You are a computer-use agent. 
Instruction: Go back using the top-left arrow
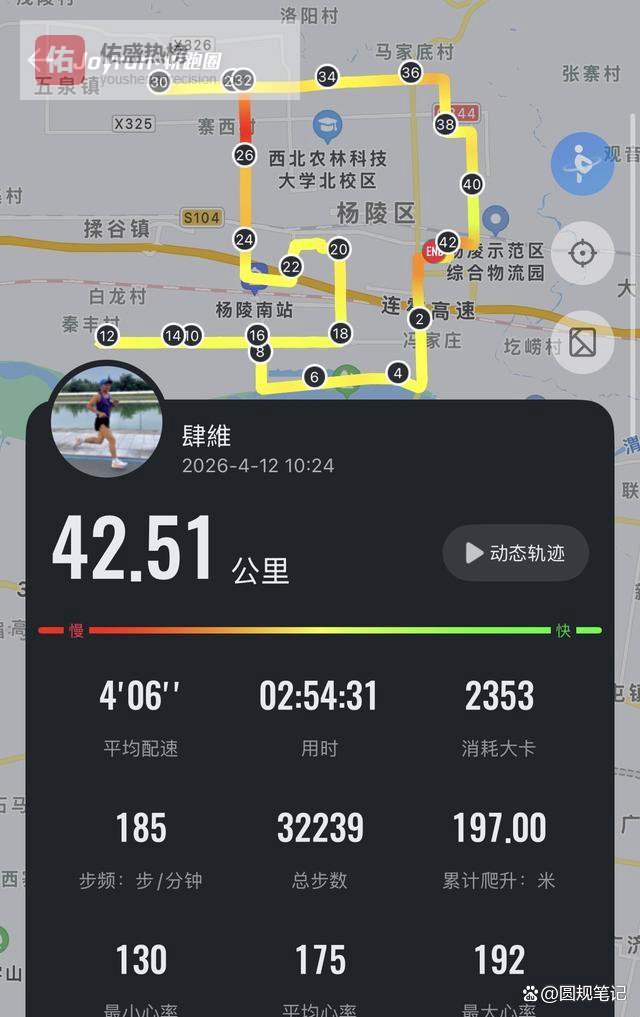click(x=32, y=59)
